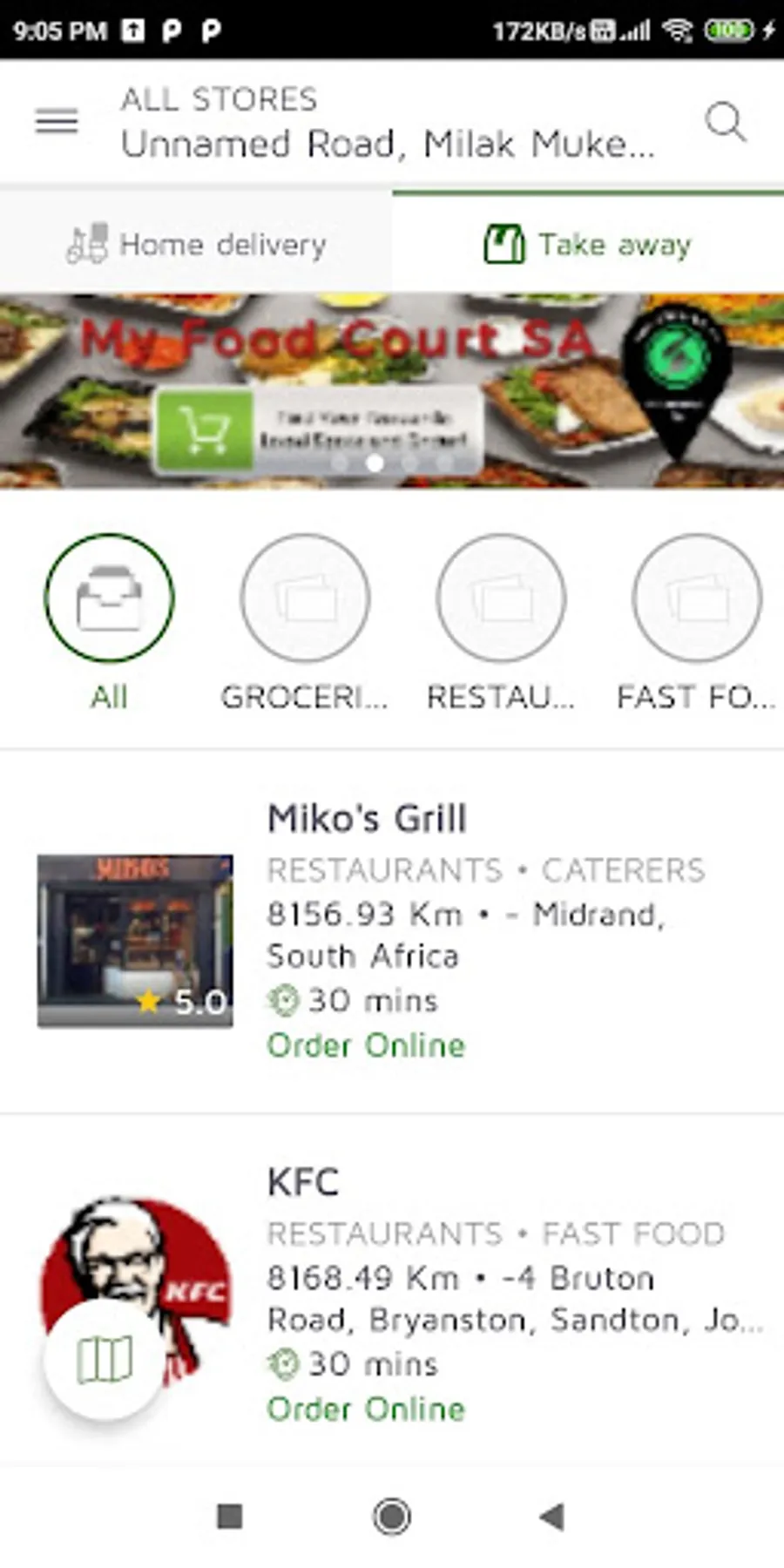The image size is (784, 1568).
Task: Filter stores by Groceries category
Action: pyautogui.click(x=305, y=598)
